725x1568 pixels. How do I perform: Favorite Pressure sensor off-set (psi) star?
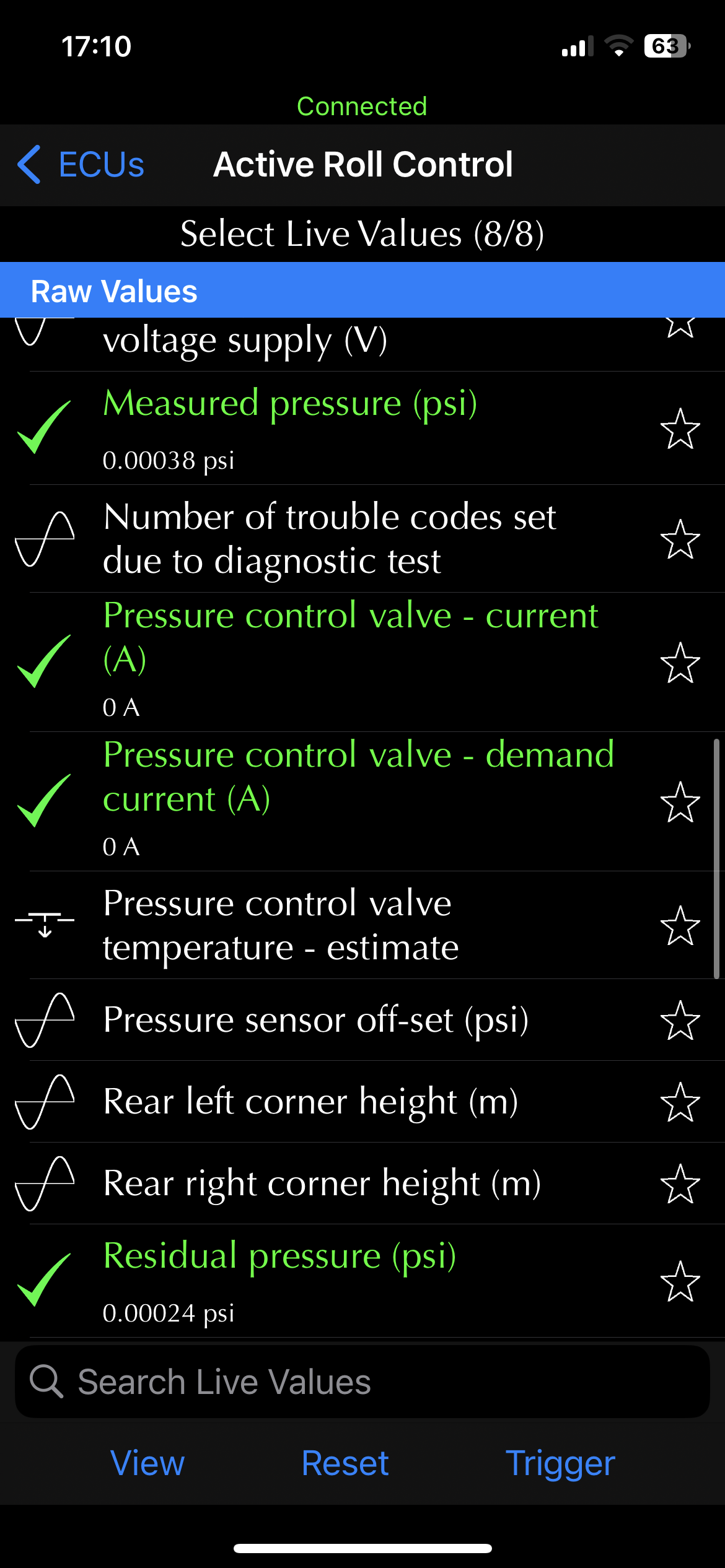click(680, 1021)
